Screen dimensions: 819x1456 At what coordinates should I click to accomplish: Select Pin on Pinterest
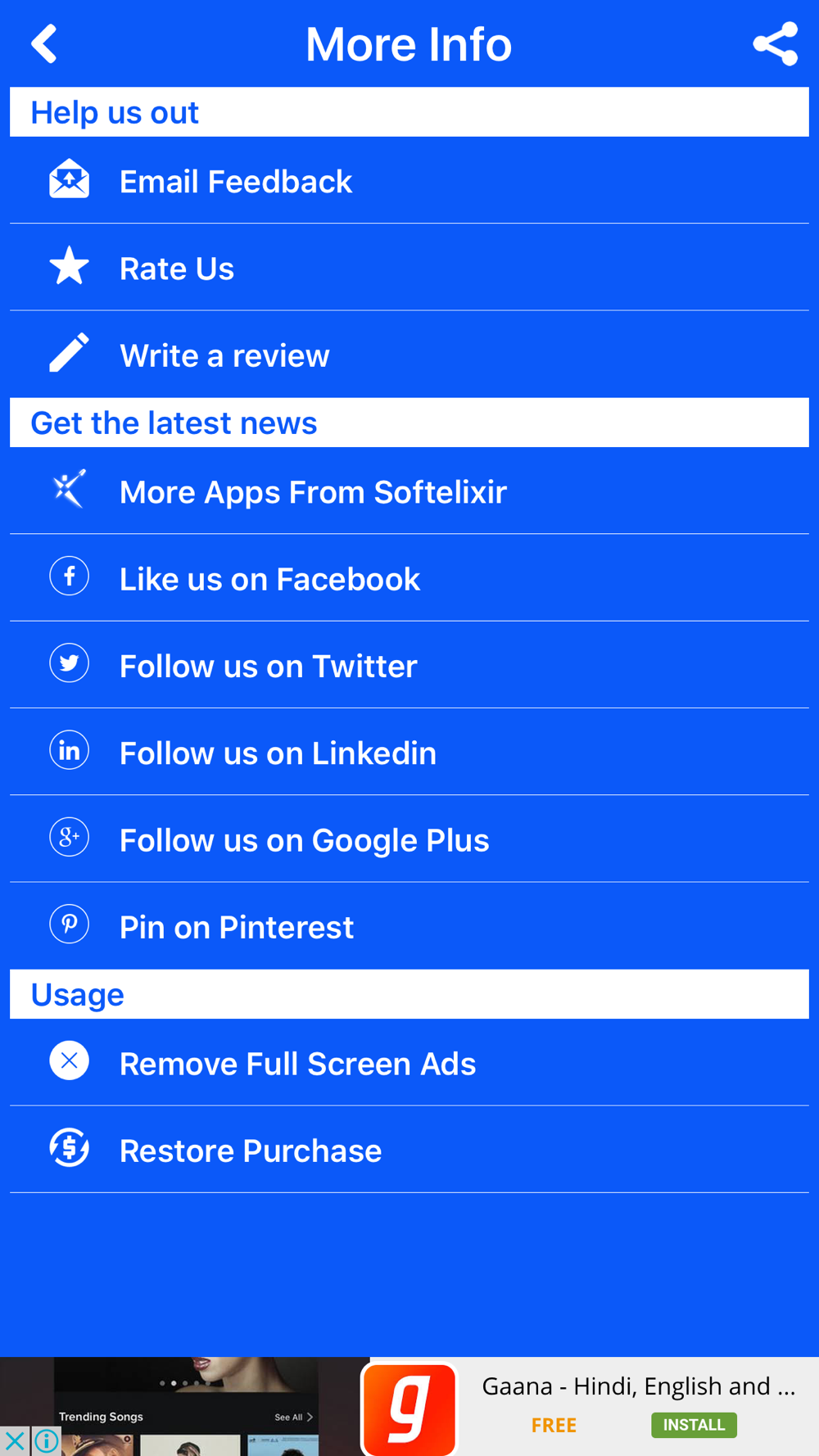[x=409, y=926]
